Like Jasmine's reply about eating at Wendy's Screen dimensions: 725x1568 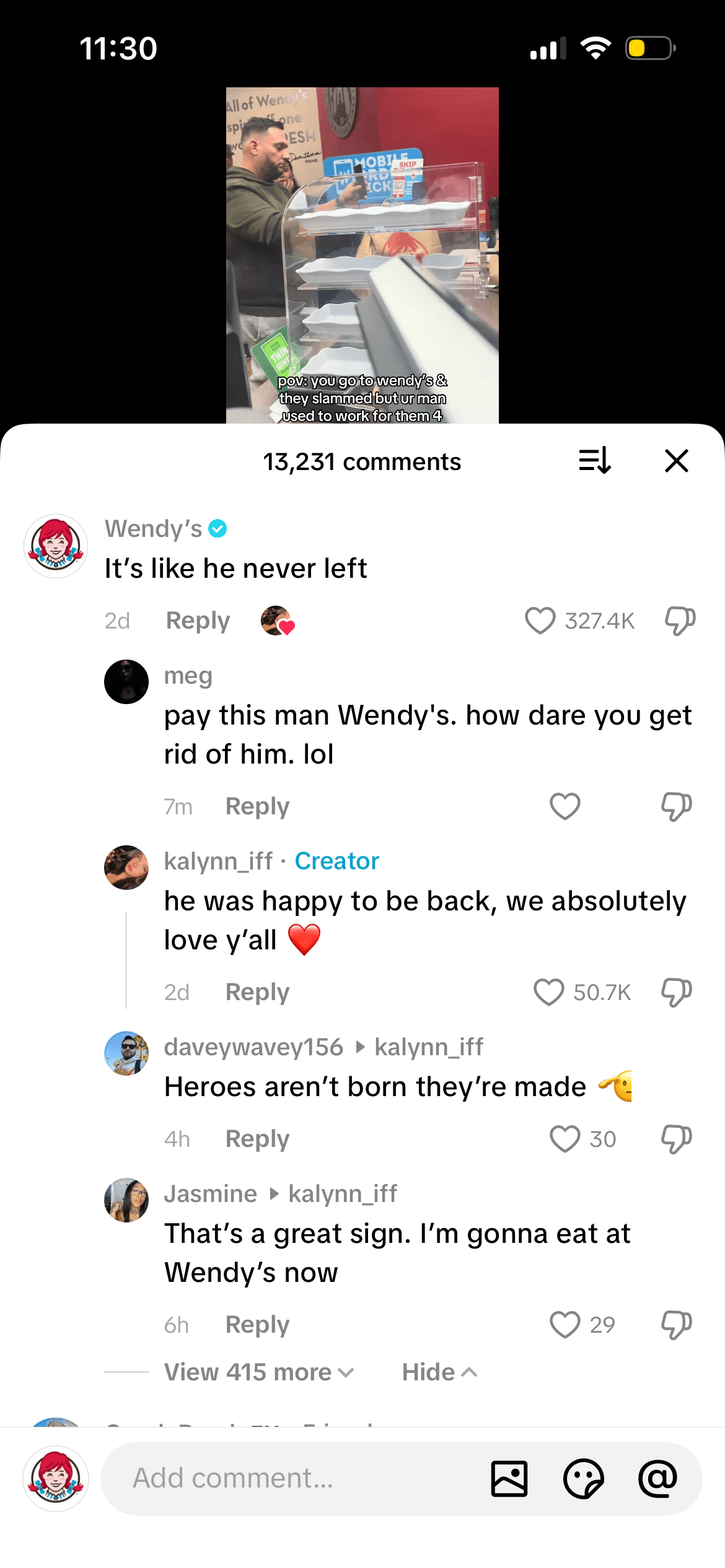[565, 1325]
